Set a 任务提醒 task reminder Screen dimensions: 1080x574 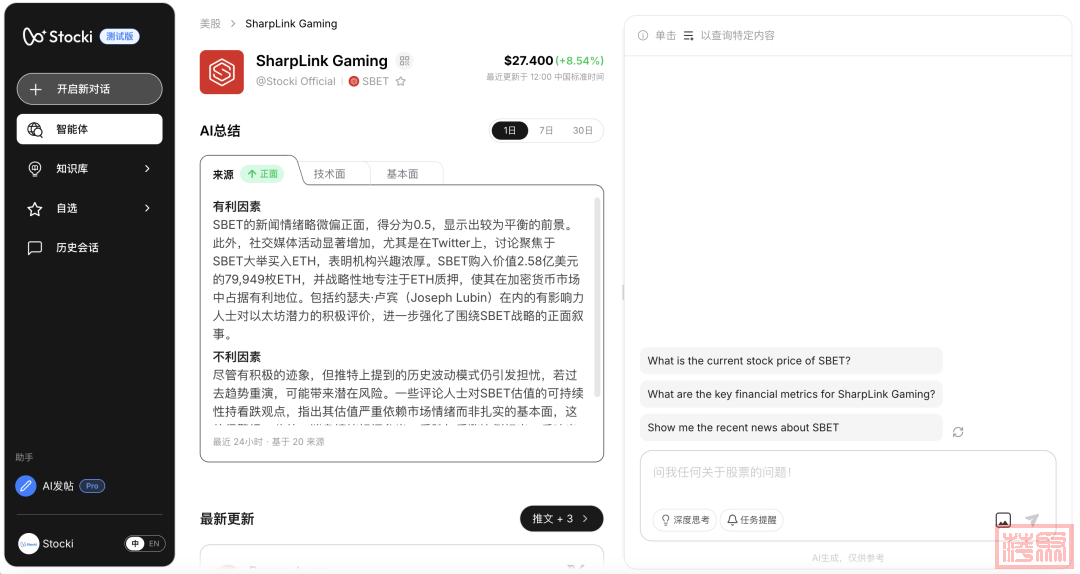751,520
